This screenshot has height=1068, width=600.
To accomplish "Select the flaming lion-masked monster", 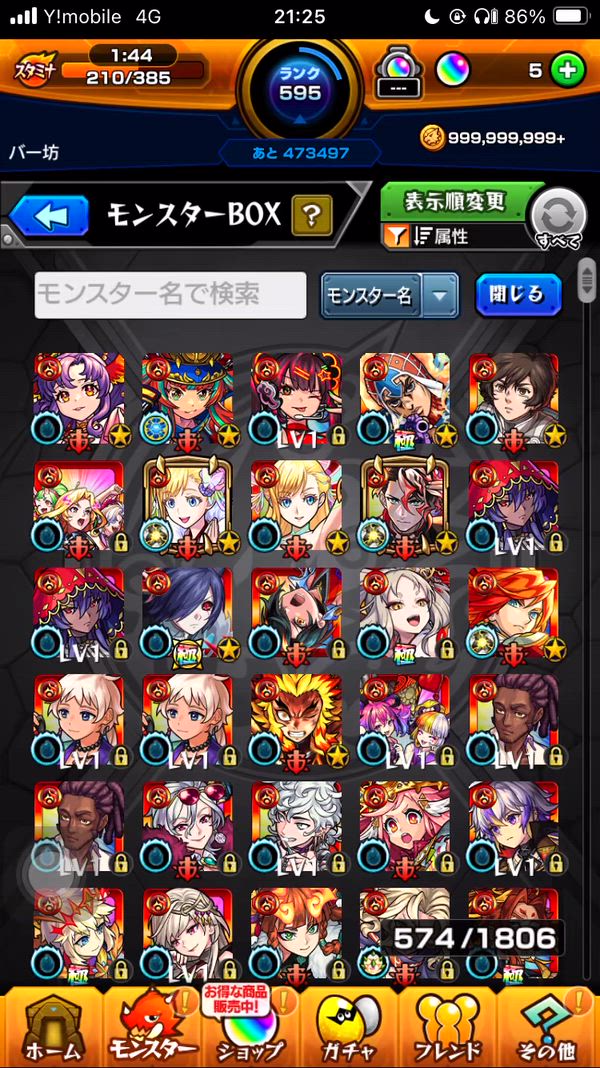I will tap(296, 720).
